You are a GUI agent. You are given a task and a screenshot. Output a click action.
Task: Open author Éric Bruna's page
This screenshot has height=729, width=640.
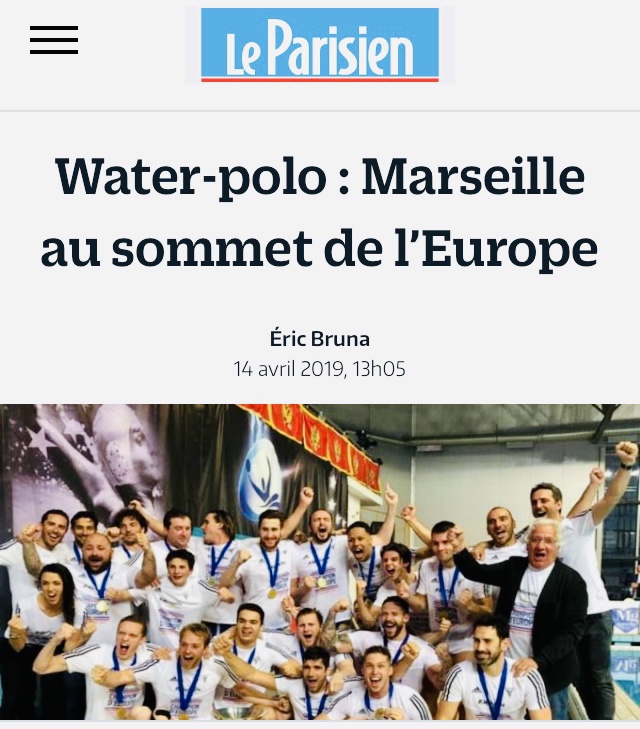pyautogui.click(x=319, y=338)
